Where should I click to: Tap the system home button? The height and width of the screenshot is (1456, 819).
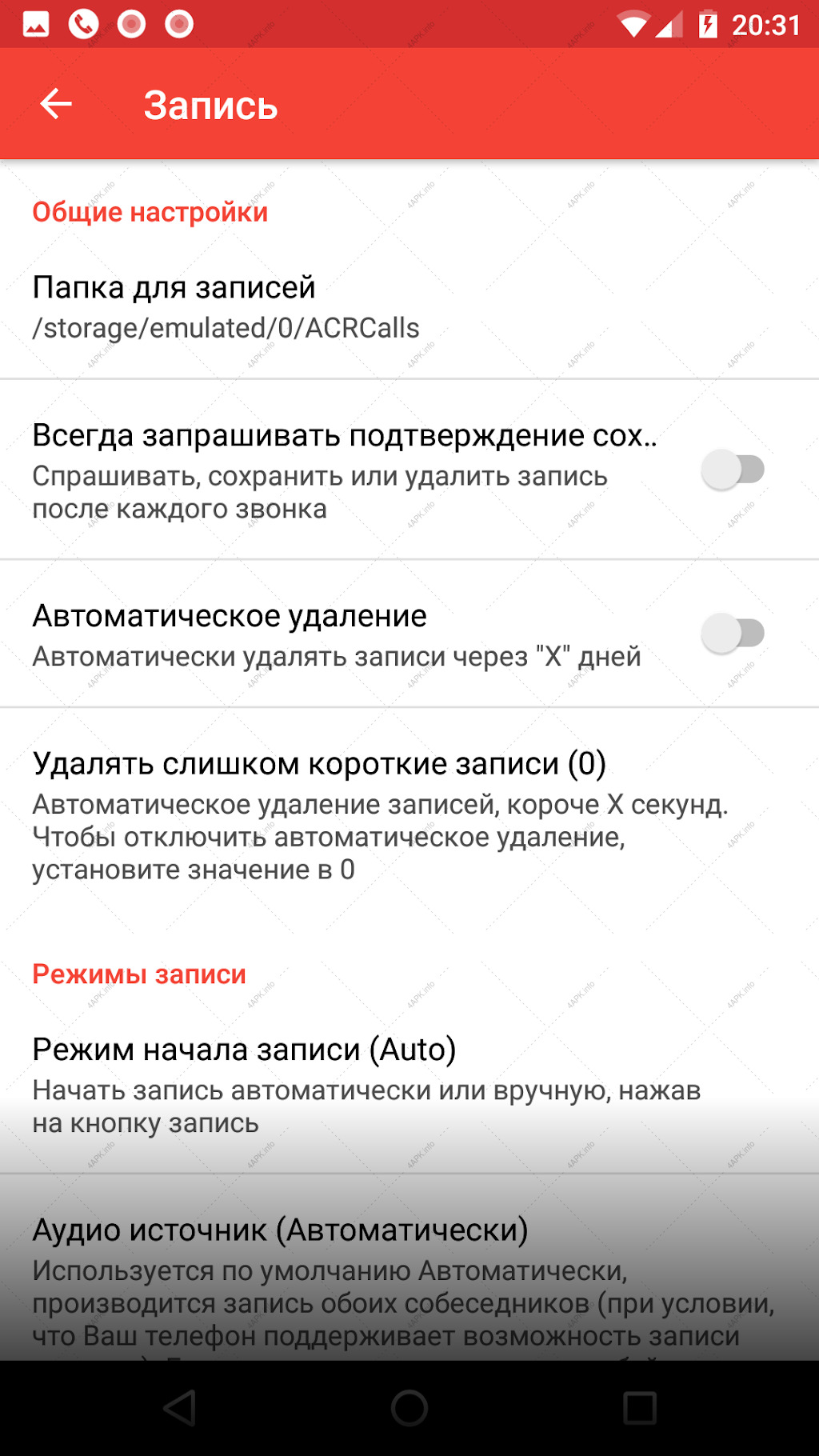point(409,1408)
